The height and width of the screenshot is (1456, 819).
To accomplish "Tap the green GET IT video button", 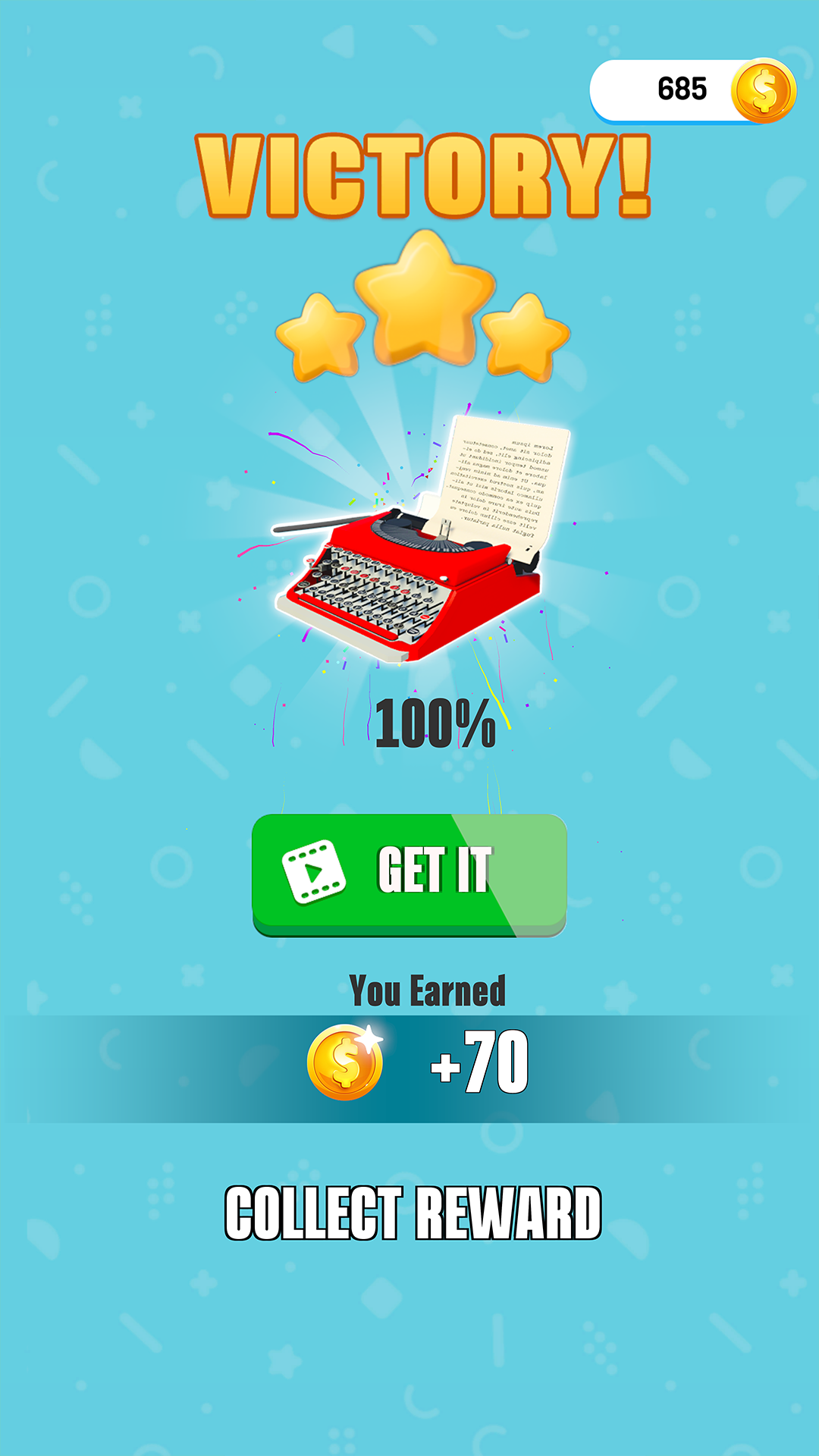I will 409,872.
